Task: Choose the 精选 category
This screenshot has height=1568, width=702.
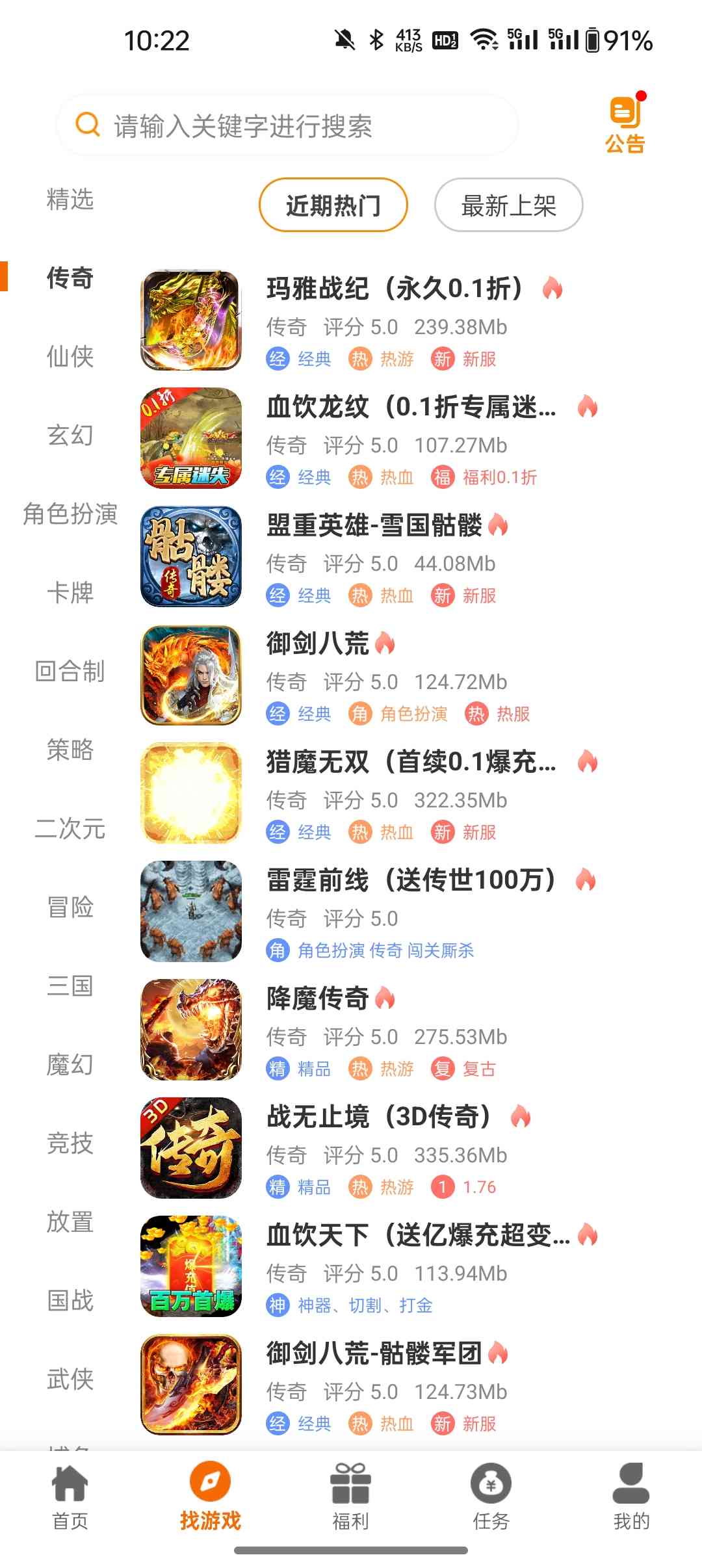Action: (70, 199)
